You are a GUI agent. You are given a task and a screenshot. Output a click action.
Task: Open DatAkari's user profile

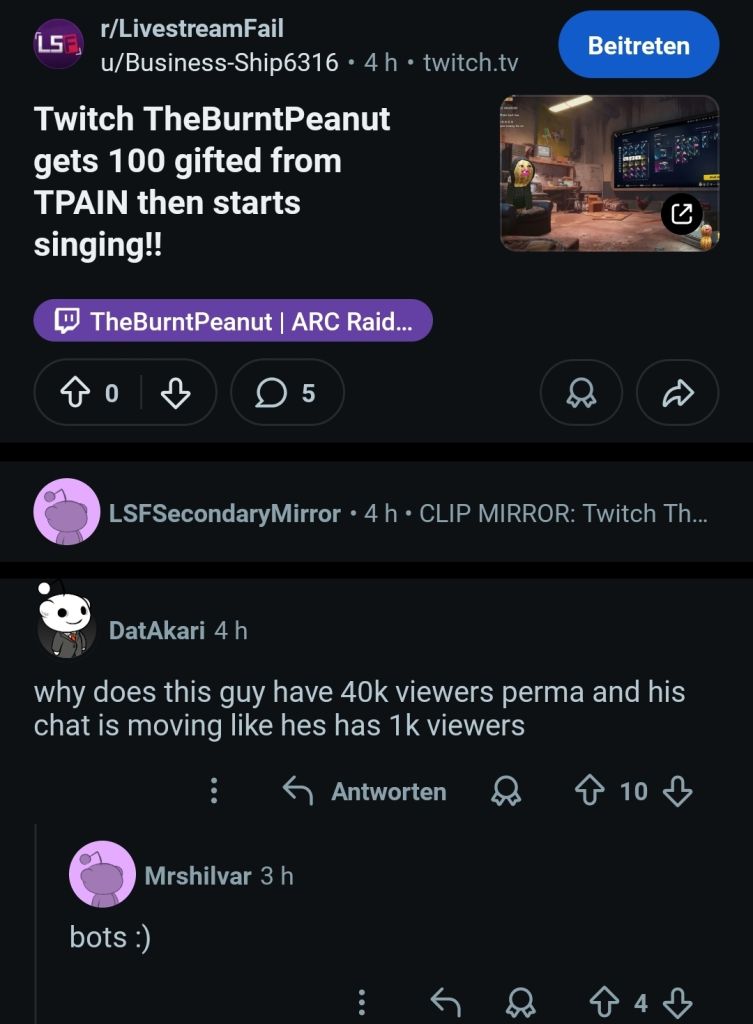157,630
